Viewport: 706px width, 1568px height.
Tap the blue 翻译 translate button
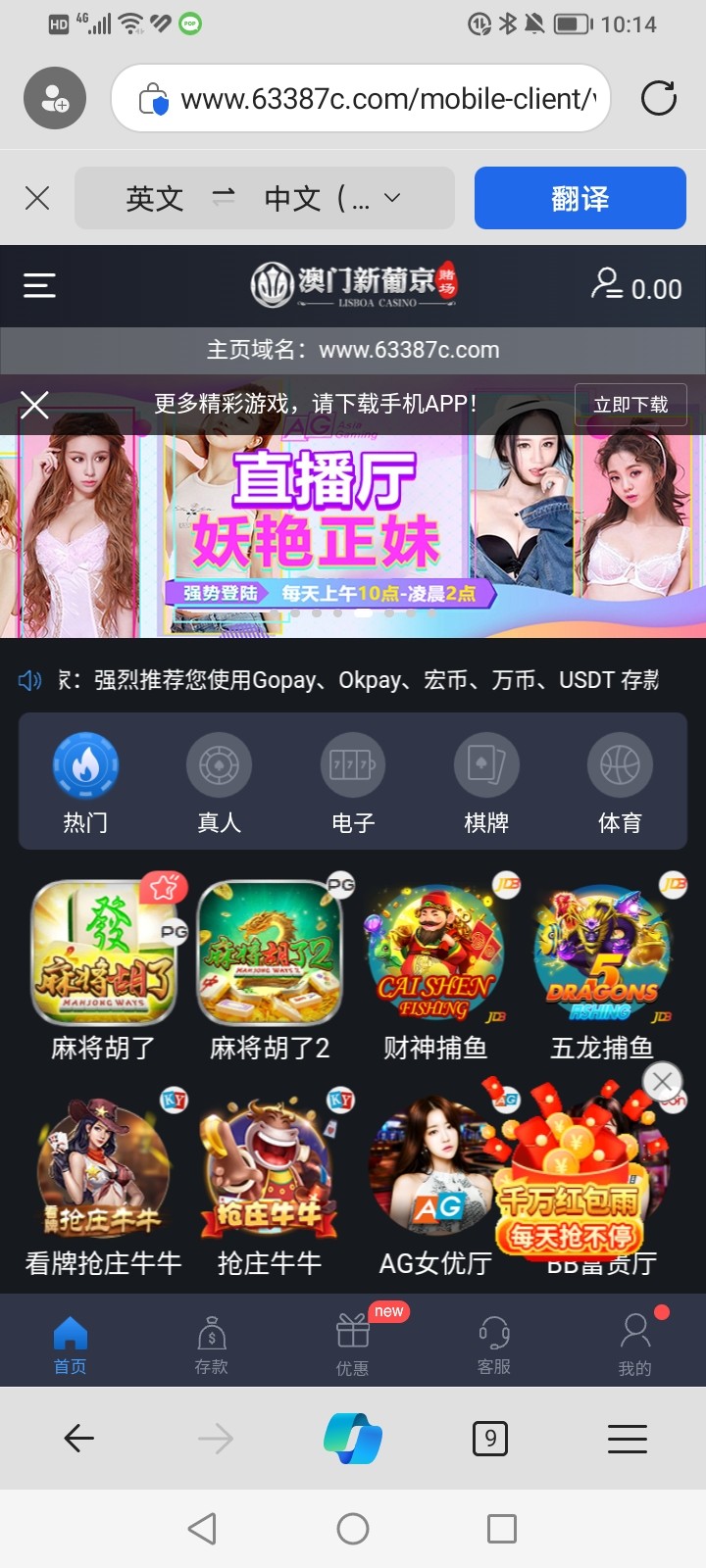point(580,198)
